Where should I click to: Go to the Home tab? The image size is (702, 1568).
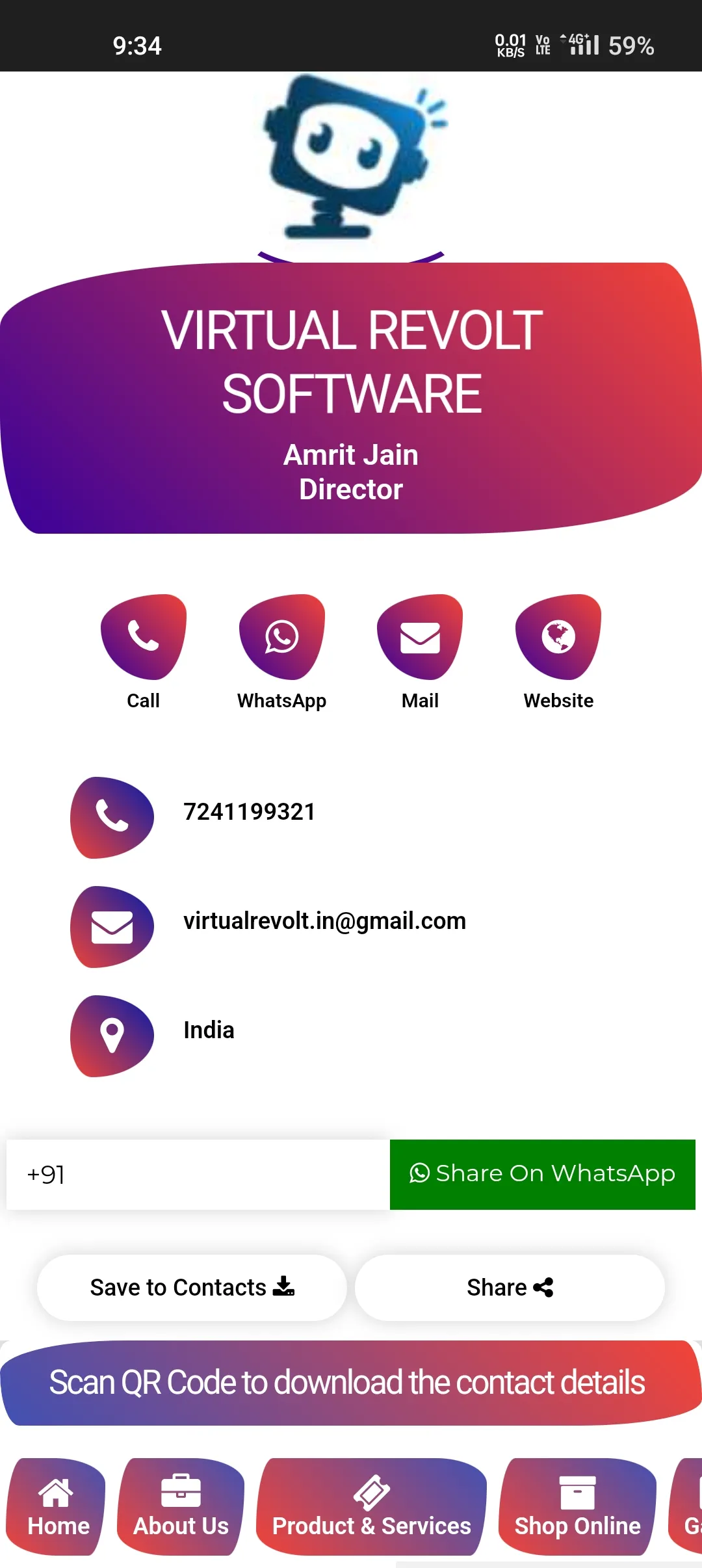coord(57,1508)
